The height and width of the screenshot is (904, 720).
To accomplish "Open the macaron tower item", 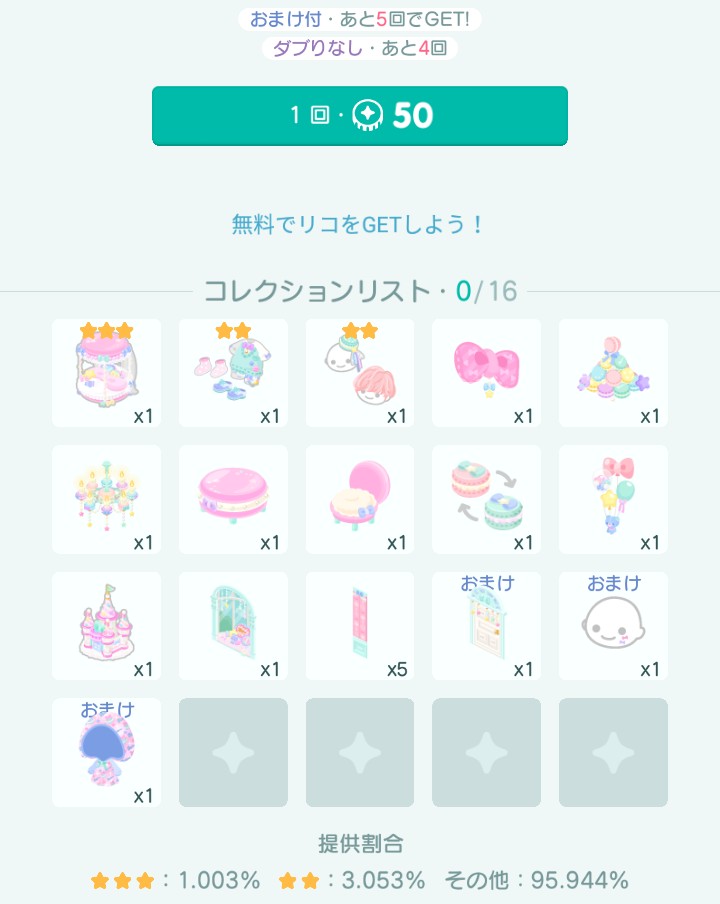I will [x=613, y=373].
